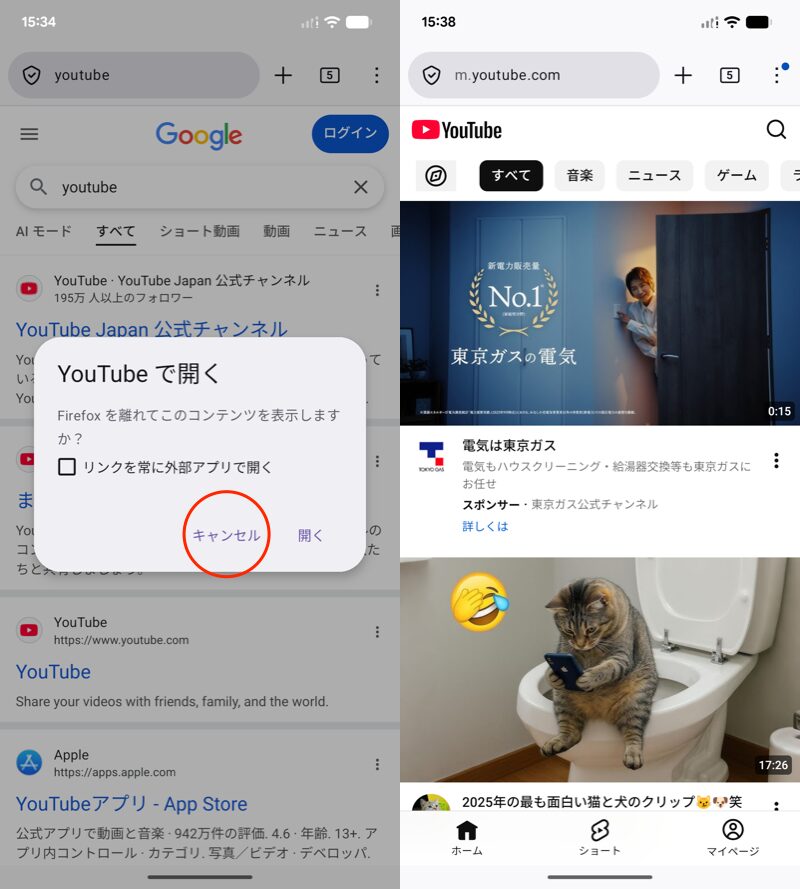Tap the YouTube logo in the header
Screen dimensions: 800x889
coord(457,130)
